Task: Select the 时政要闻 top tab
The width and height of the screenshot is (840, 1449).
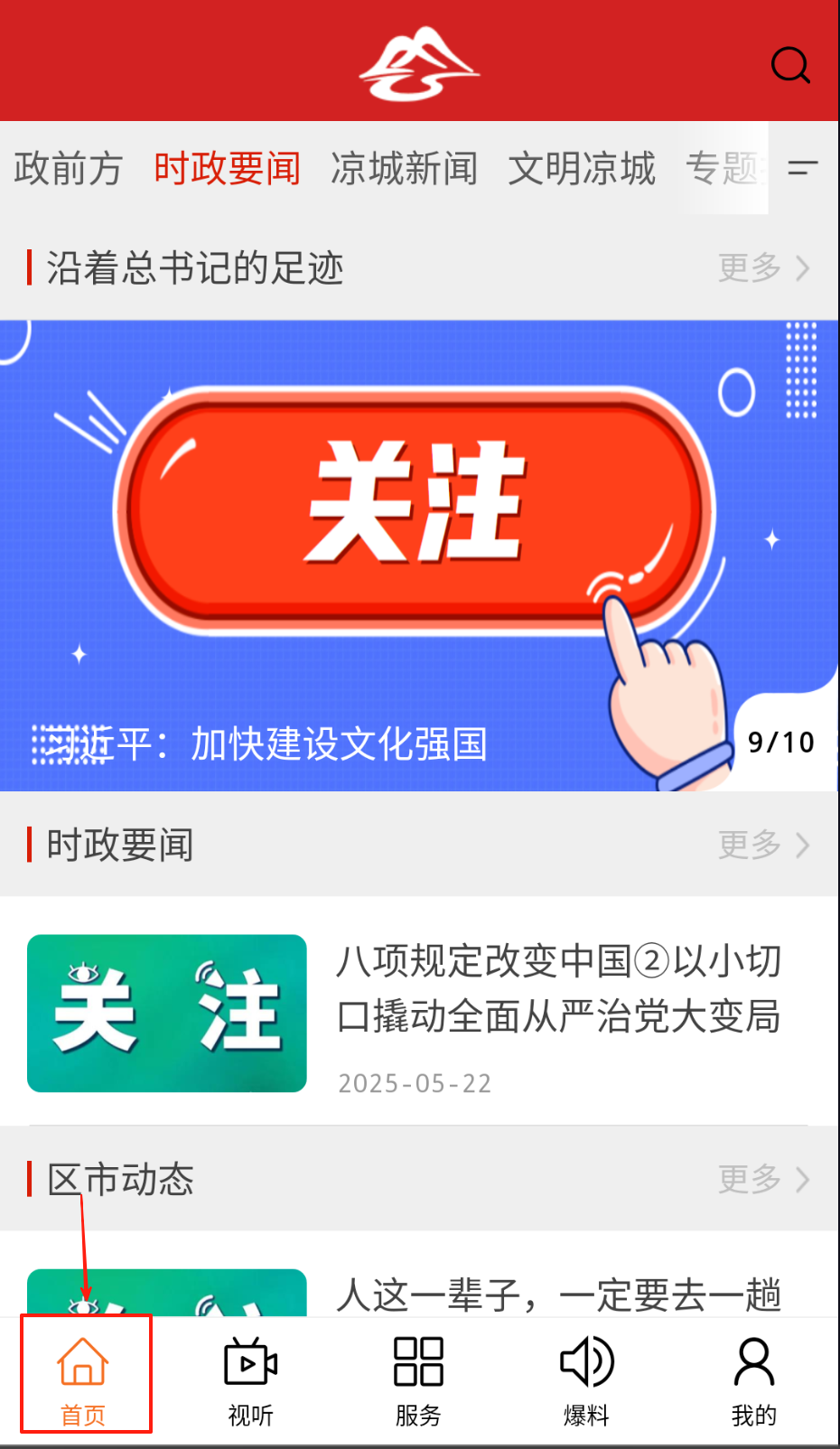Action: point(227,169)
